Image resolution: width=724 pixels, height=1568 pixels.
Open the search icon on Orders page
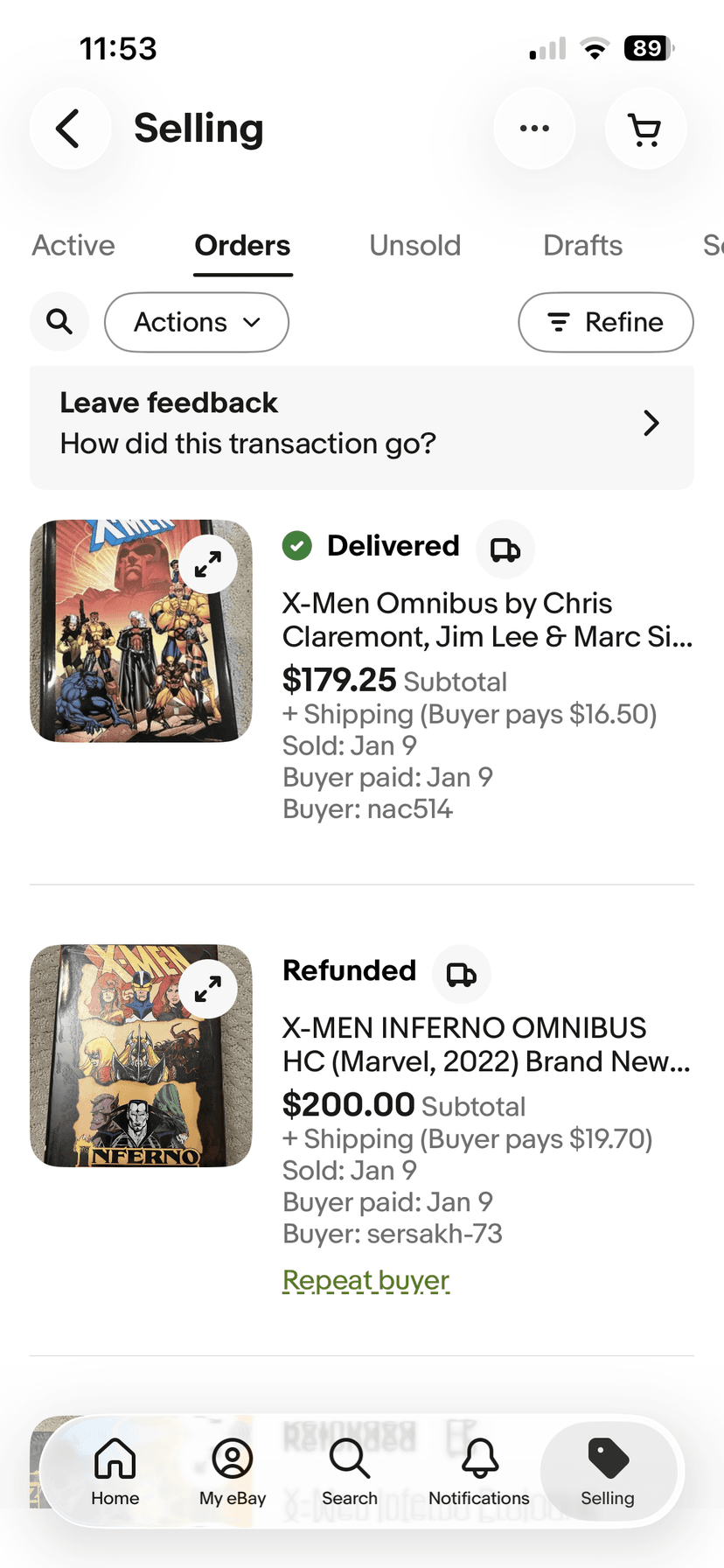(x=59, y=322)
